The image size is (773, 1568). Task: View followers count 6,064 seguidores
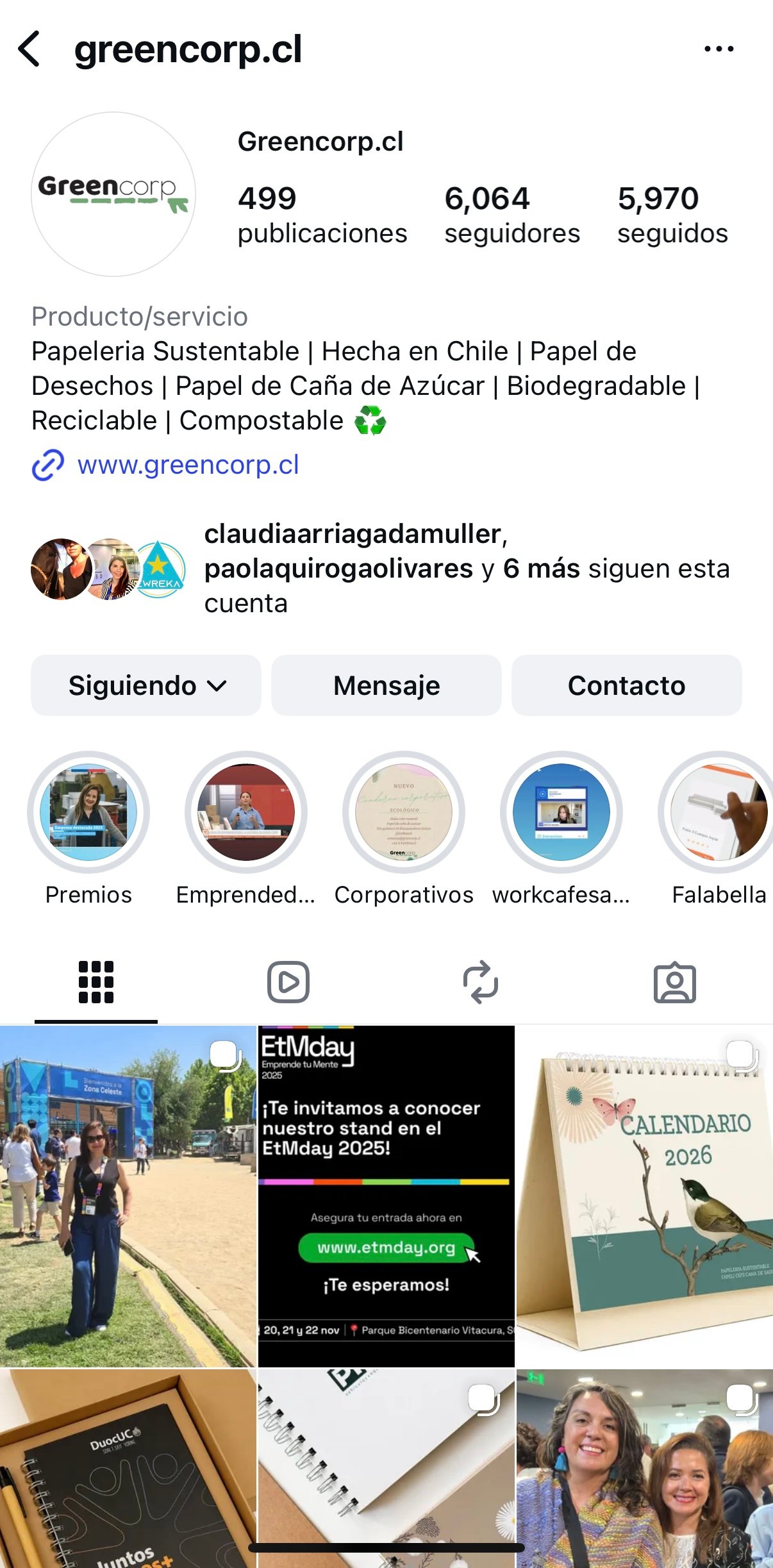(x=511, y=215)
